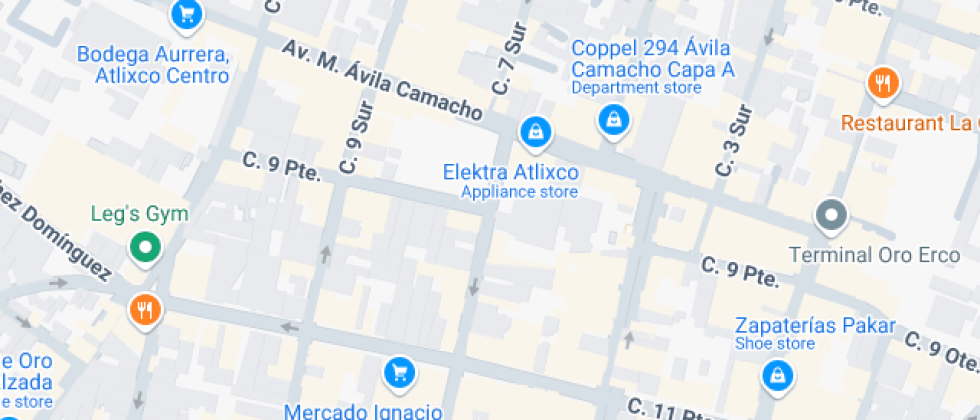Open the restaurant pin below Leg's Gym
Viewport: 980px width, 420px height.
146,309
